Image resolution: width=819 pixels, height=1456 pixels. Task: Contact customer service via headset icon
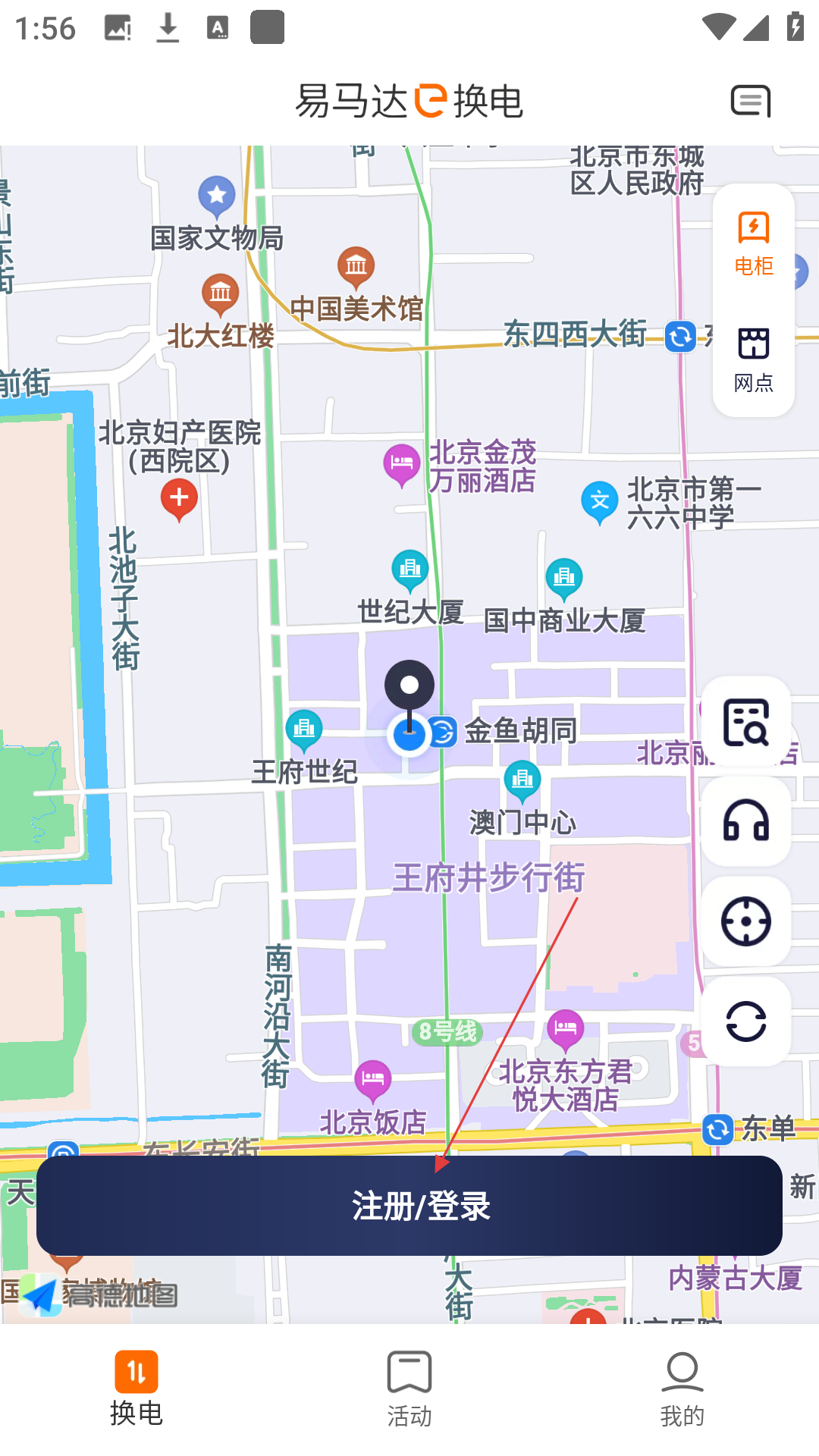coord(746,821)
